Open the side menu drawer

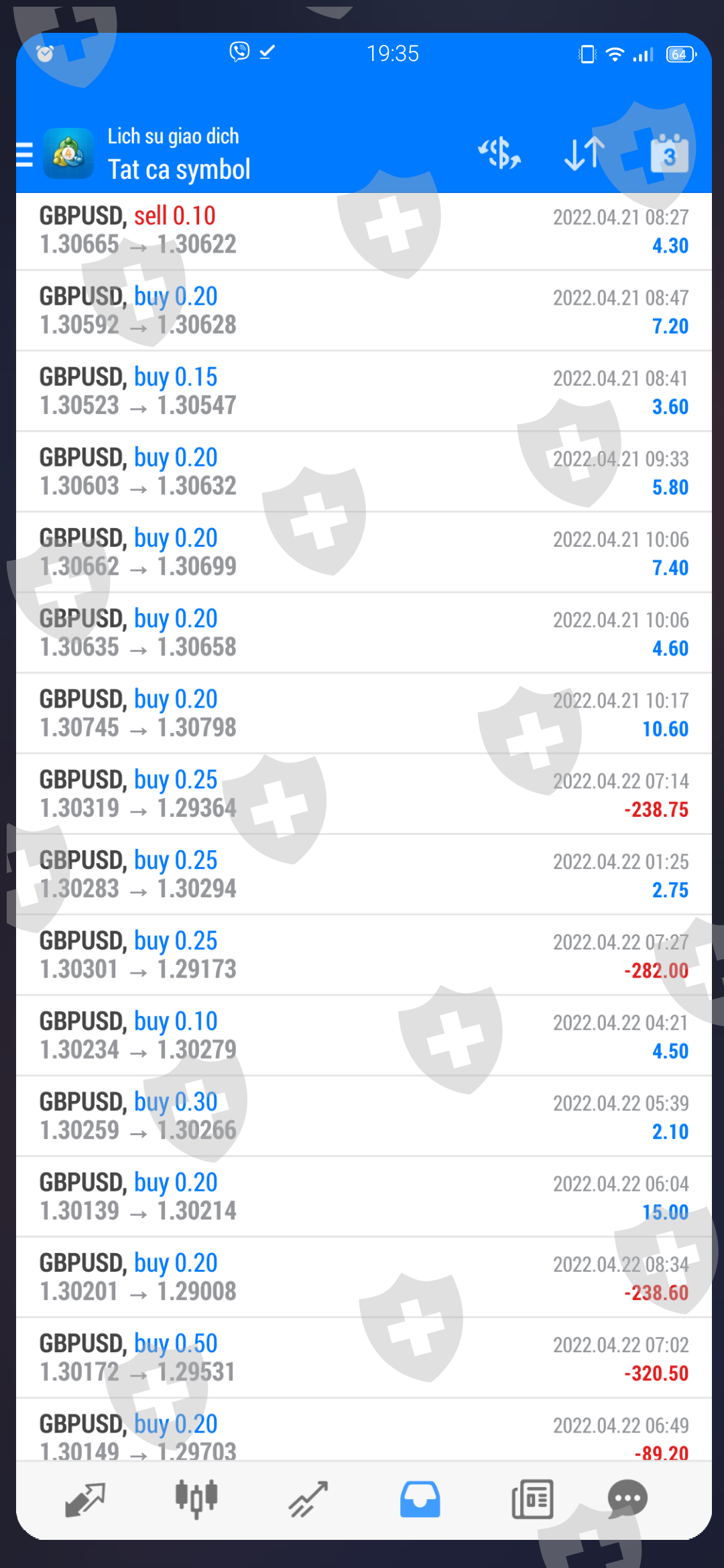click(x=25, y=154)
